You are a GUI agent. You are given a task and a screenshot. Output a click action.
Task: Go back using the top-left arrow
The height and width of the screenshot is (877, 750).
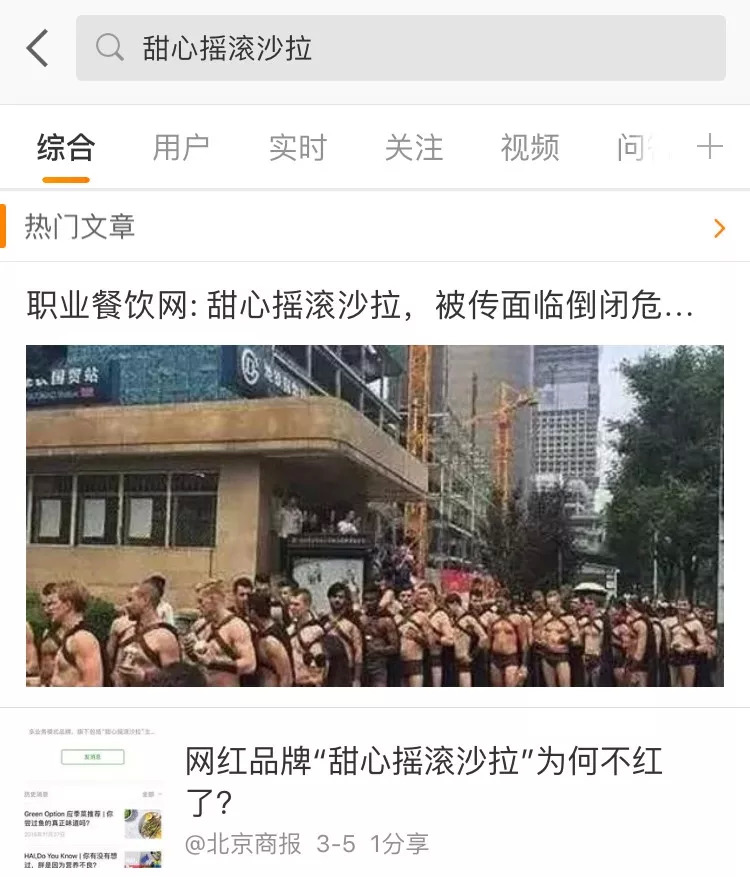pos(38,48)
